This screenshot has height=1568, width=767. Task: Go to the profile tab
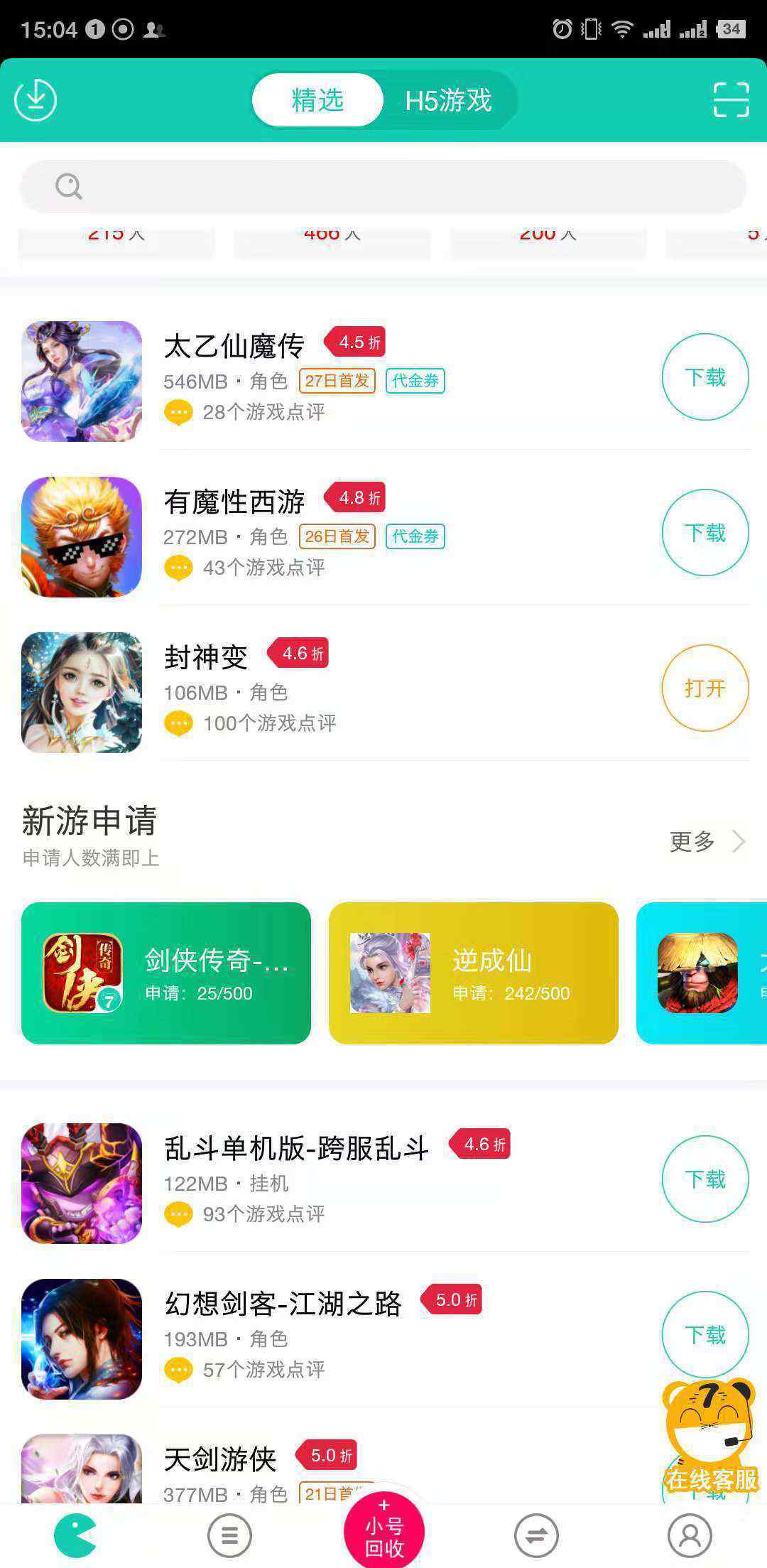click(690, 1535)
